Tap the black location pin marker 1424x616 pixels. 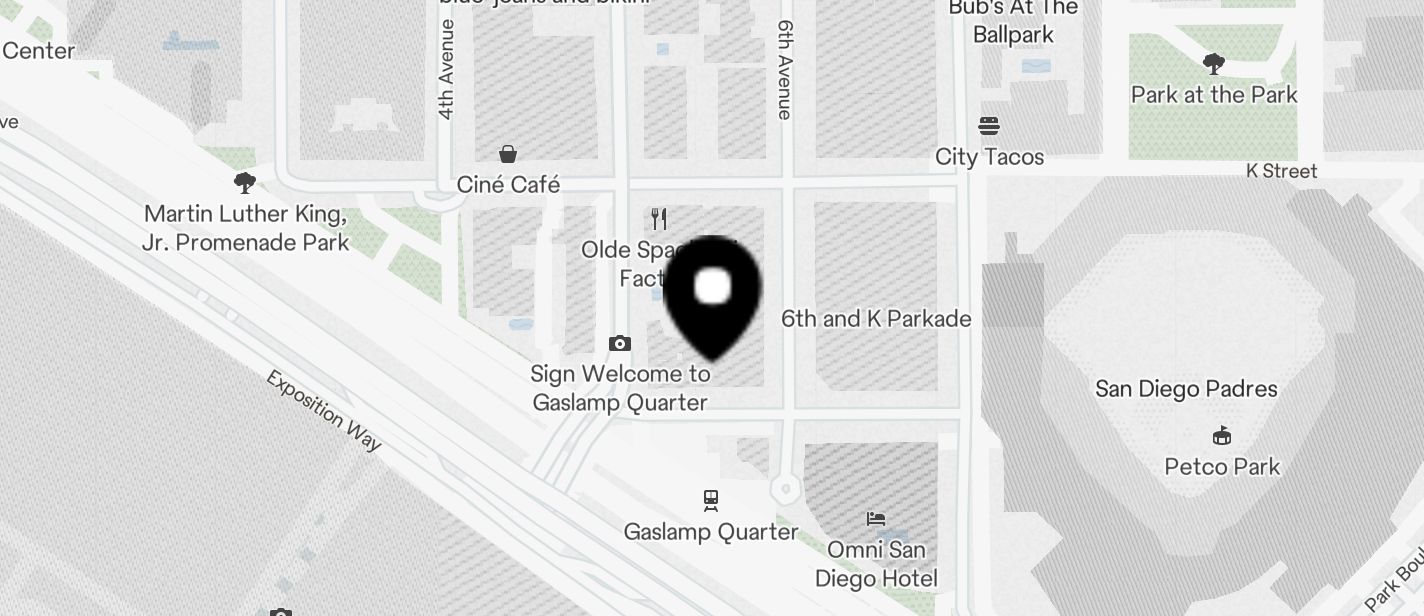pos(712,296)
